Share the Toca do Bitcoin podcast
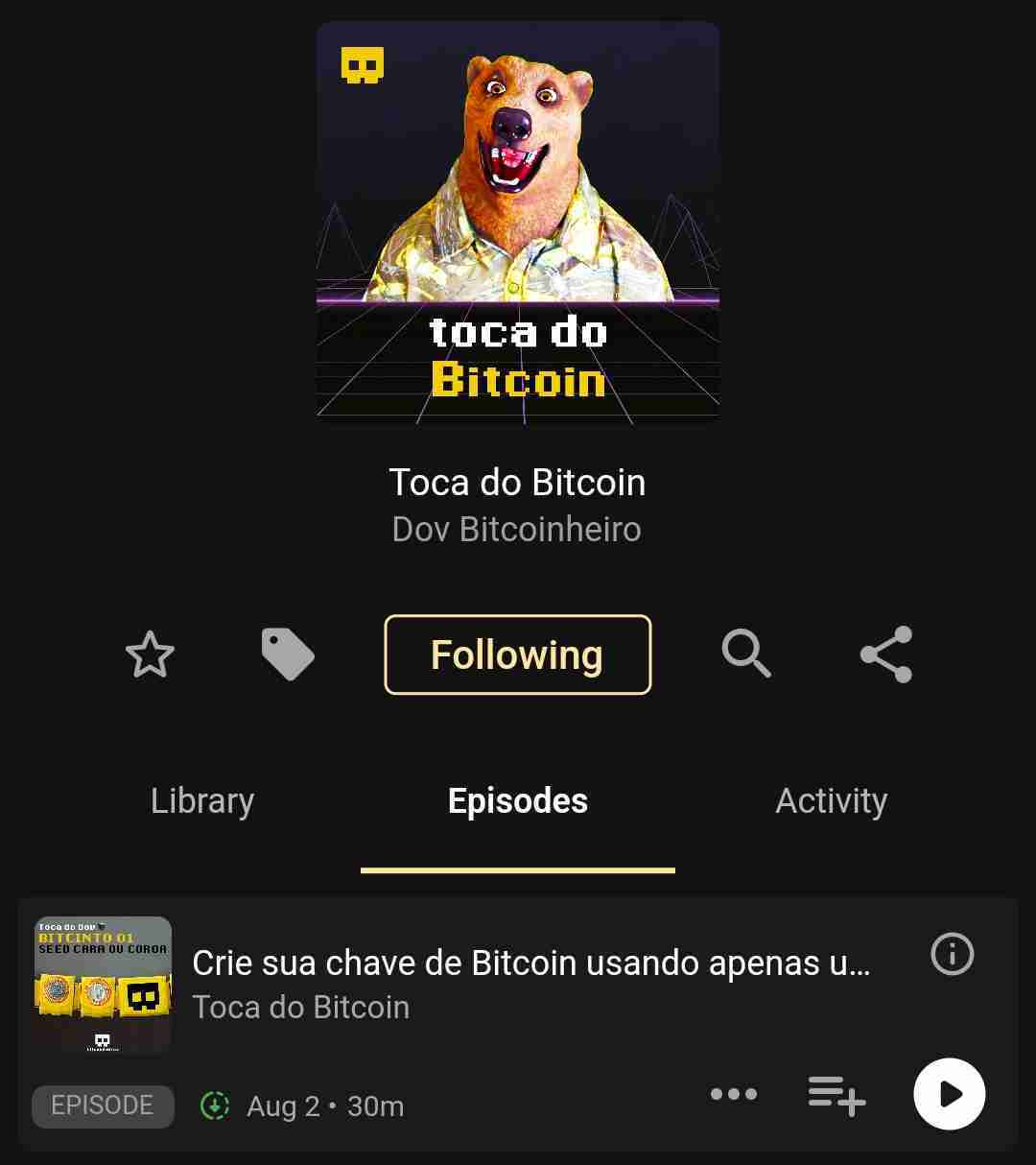 886,654
